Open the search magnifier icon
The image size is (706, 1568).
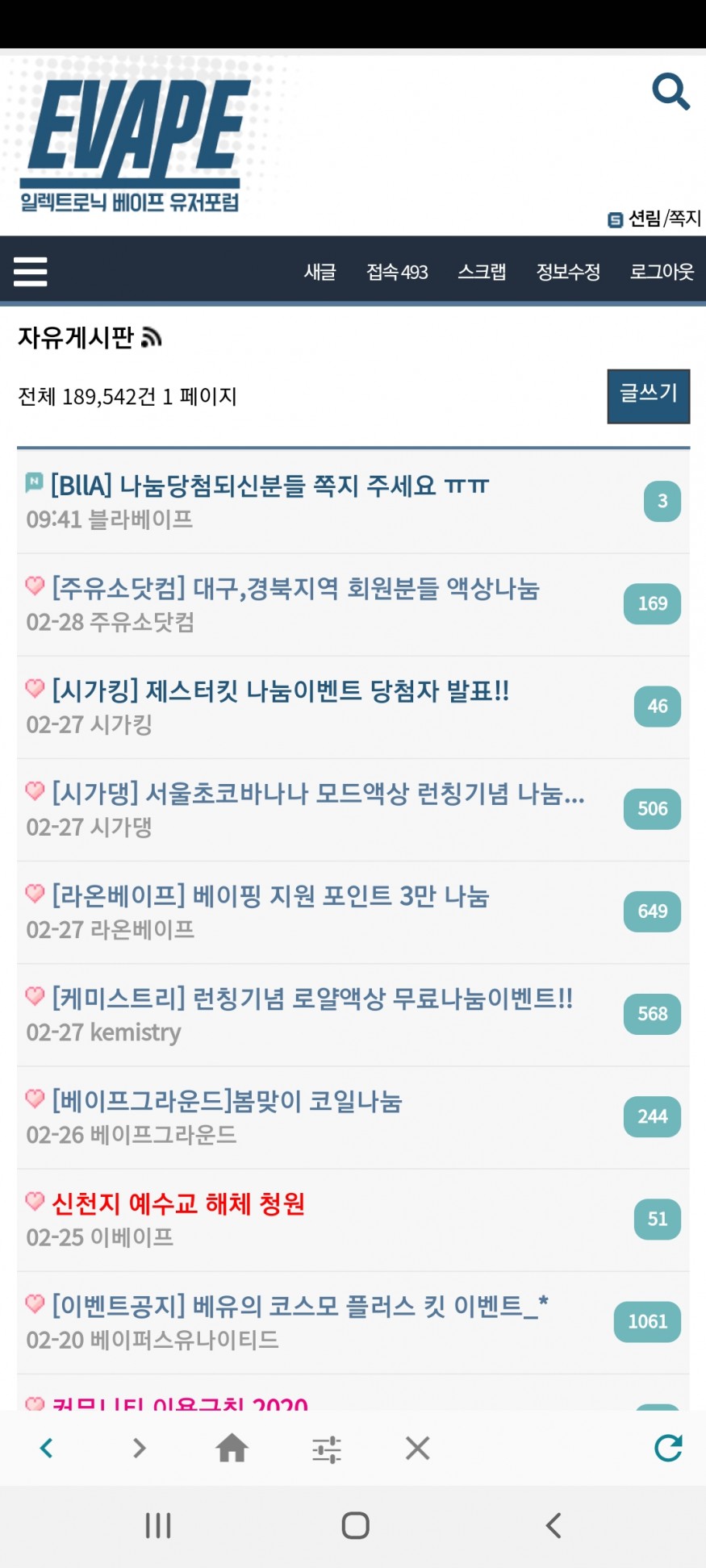click(x=670, y=91)
